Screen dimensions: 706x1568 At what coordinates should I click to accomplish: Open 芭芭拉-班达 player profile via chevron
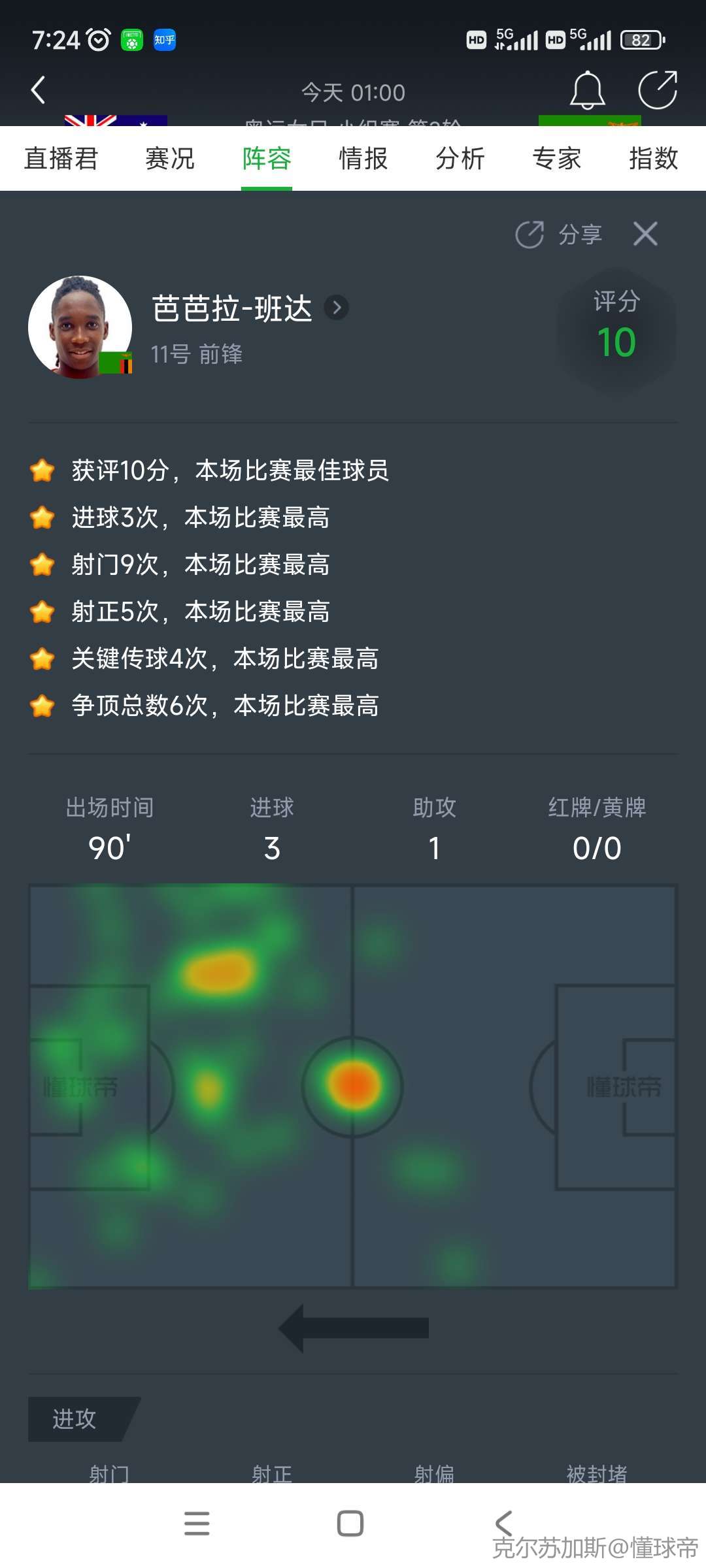337,308
